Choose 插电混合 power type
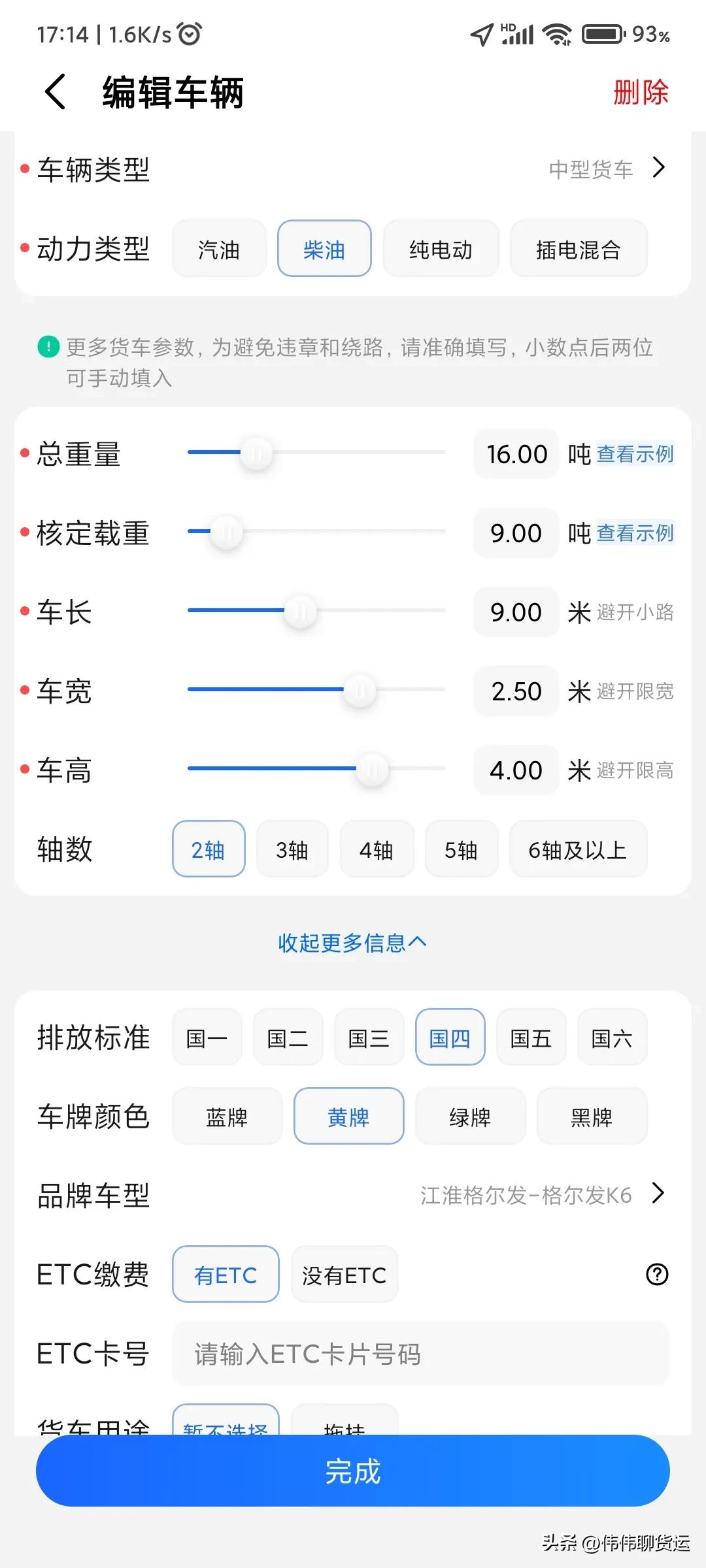The image size is (706, 1568). click(x=578, y=249)
